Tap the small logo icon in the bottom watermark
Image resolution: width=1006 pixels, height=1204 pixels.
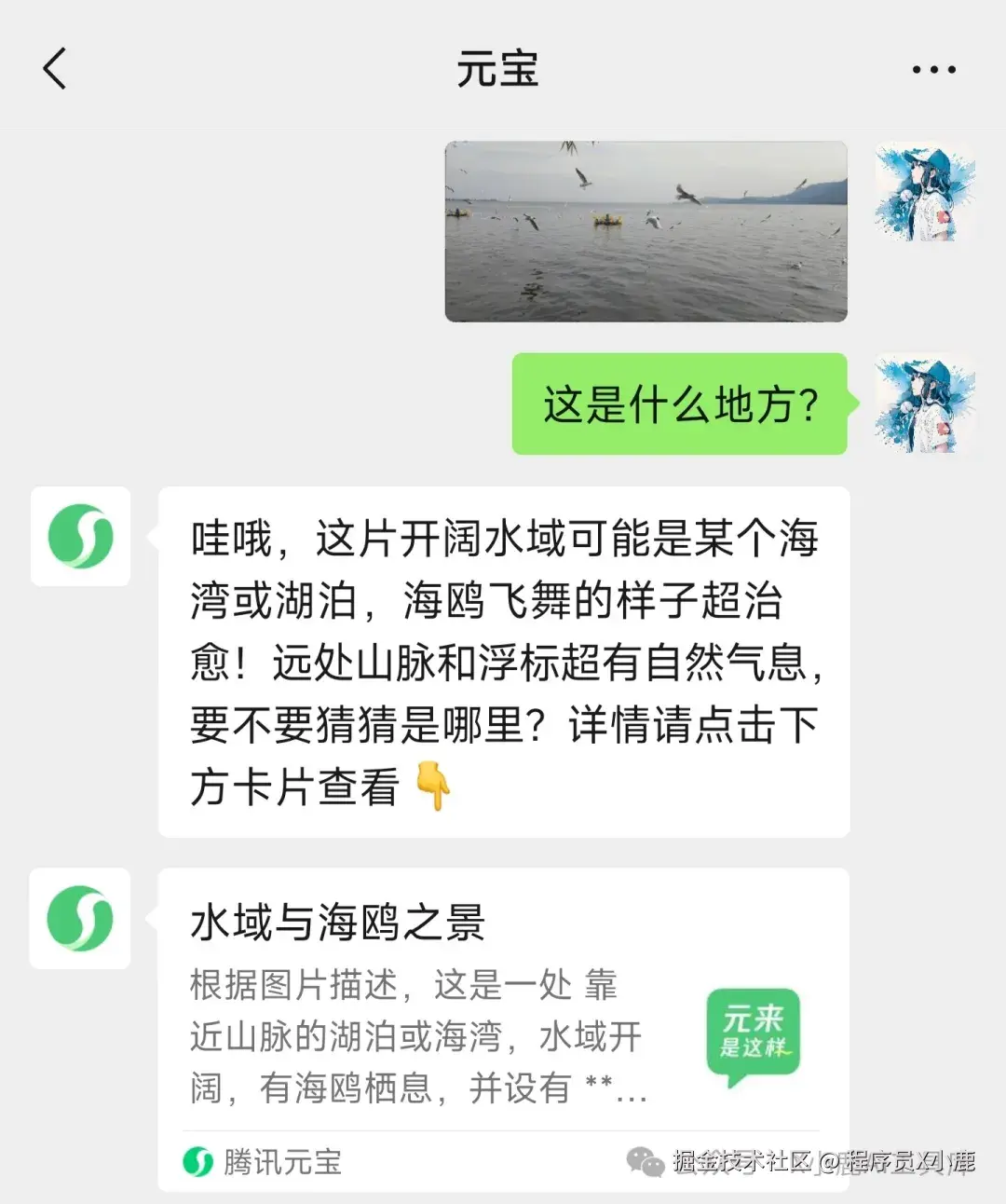tap(645, 1162)
